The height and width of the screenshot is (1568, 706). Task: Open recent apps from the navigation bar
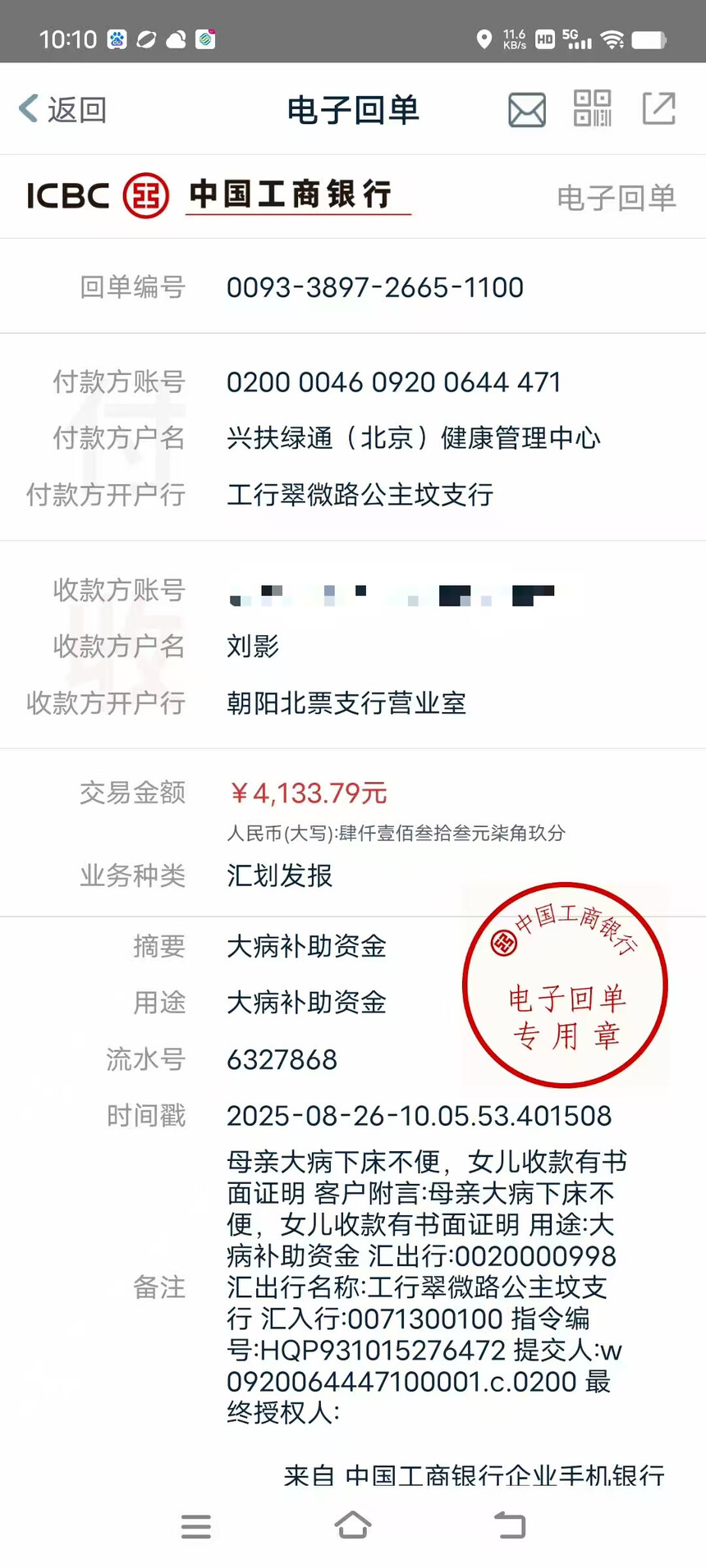tap(196, 1526)
